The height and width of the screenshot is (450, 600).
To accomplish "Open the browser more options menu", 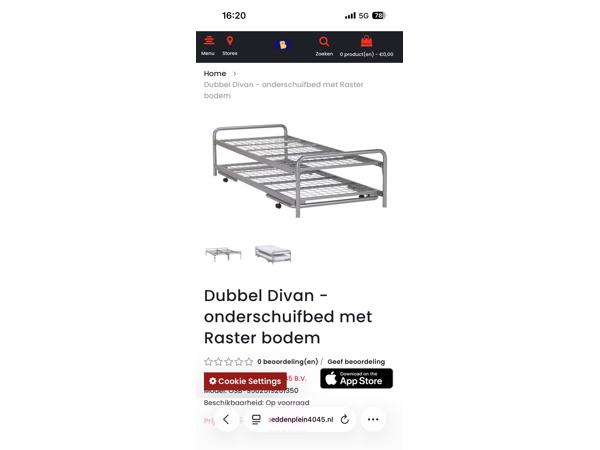I will tap(373, 419).
